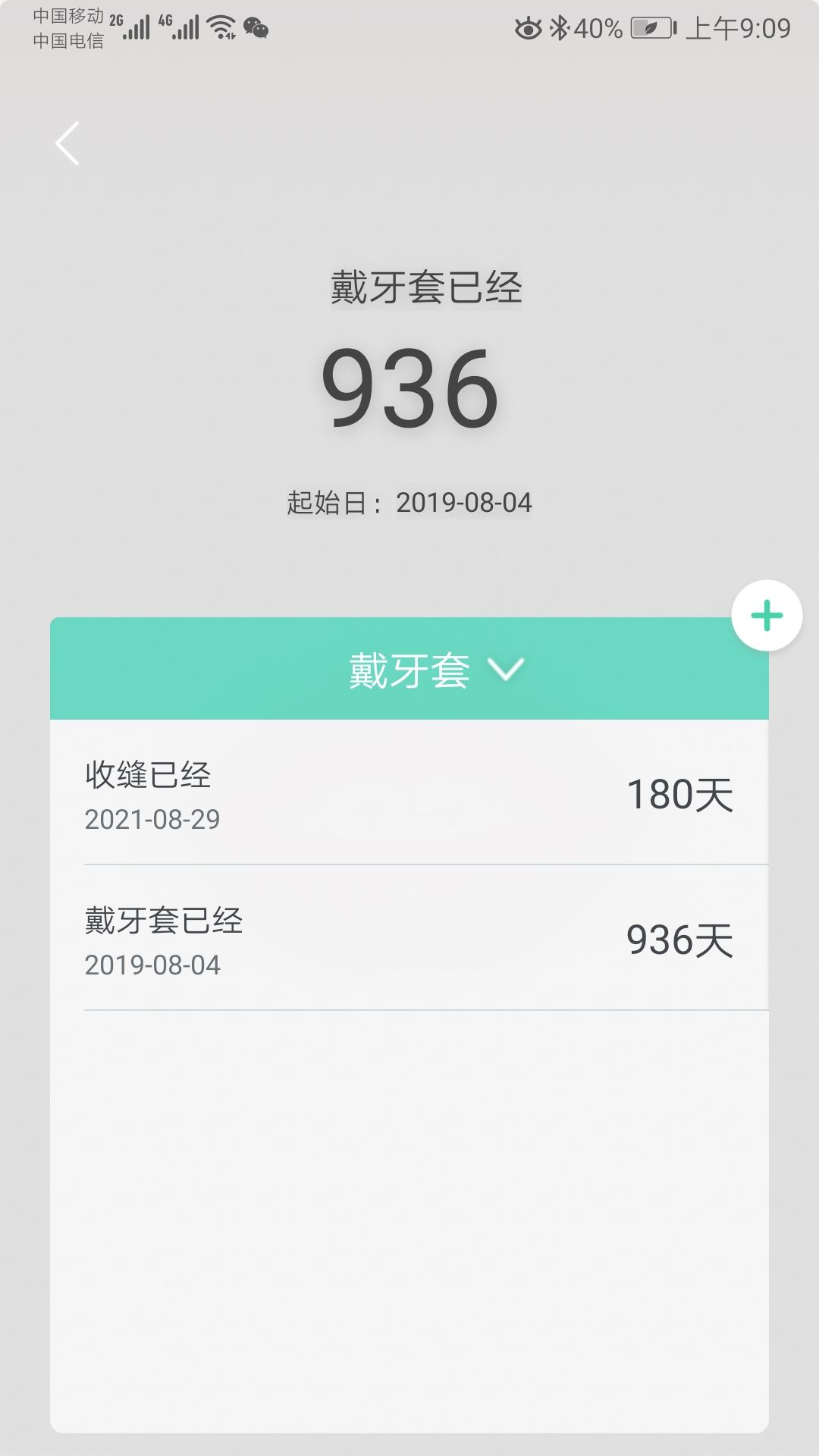Open the 收缝已经 180天 entry
Image resolution: width=819 pixels, height=1456 pixels.
409,793
